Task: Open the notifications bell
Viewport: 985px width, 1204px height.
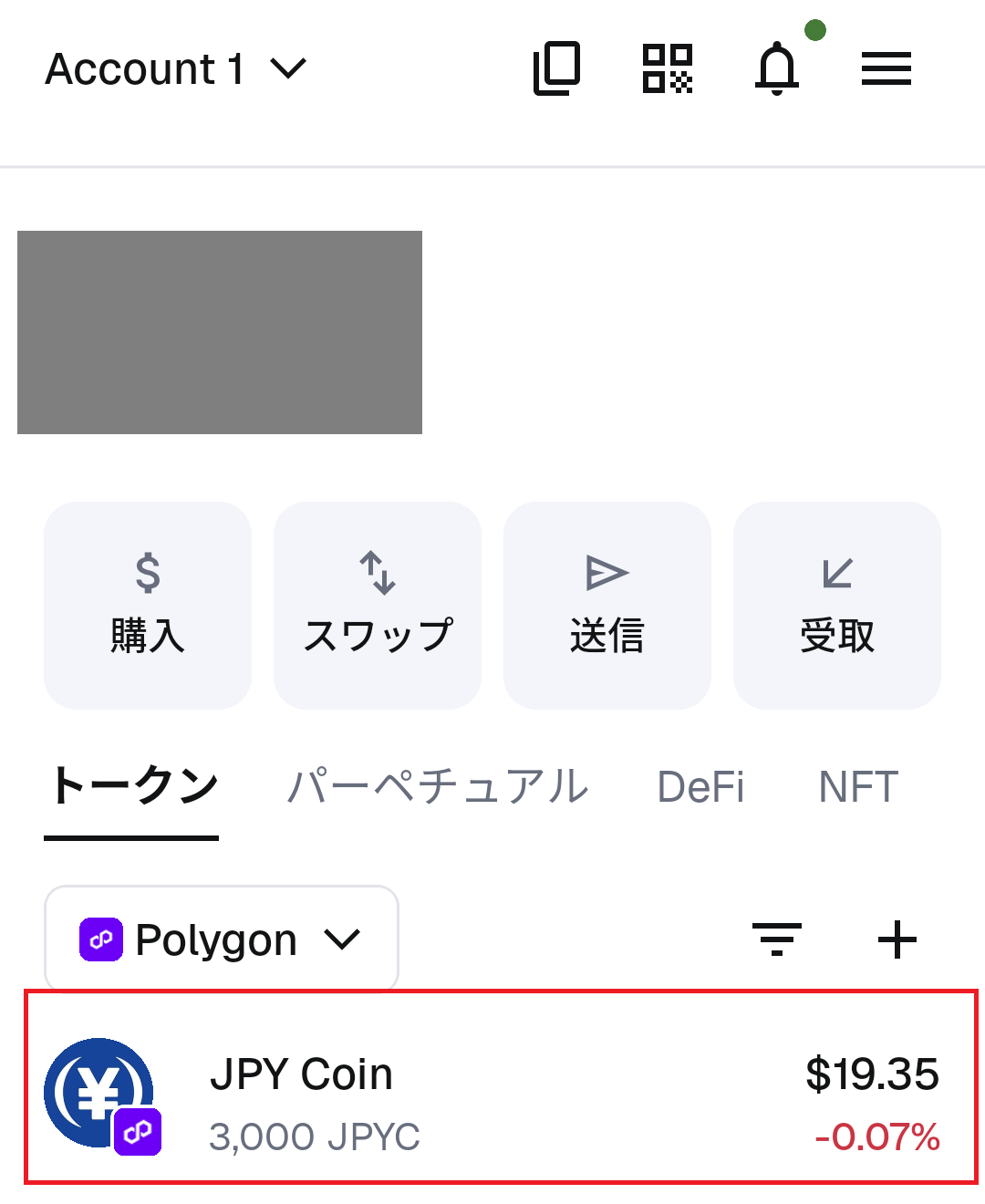Action: tap(777, 68)
